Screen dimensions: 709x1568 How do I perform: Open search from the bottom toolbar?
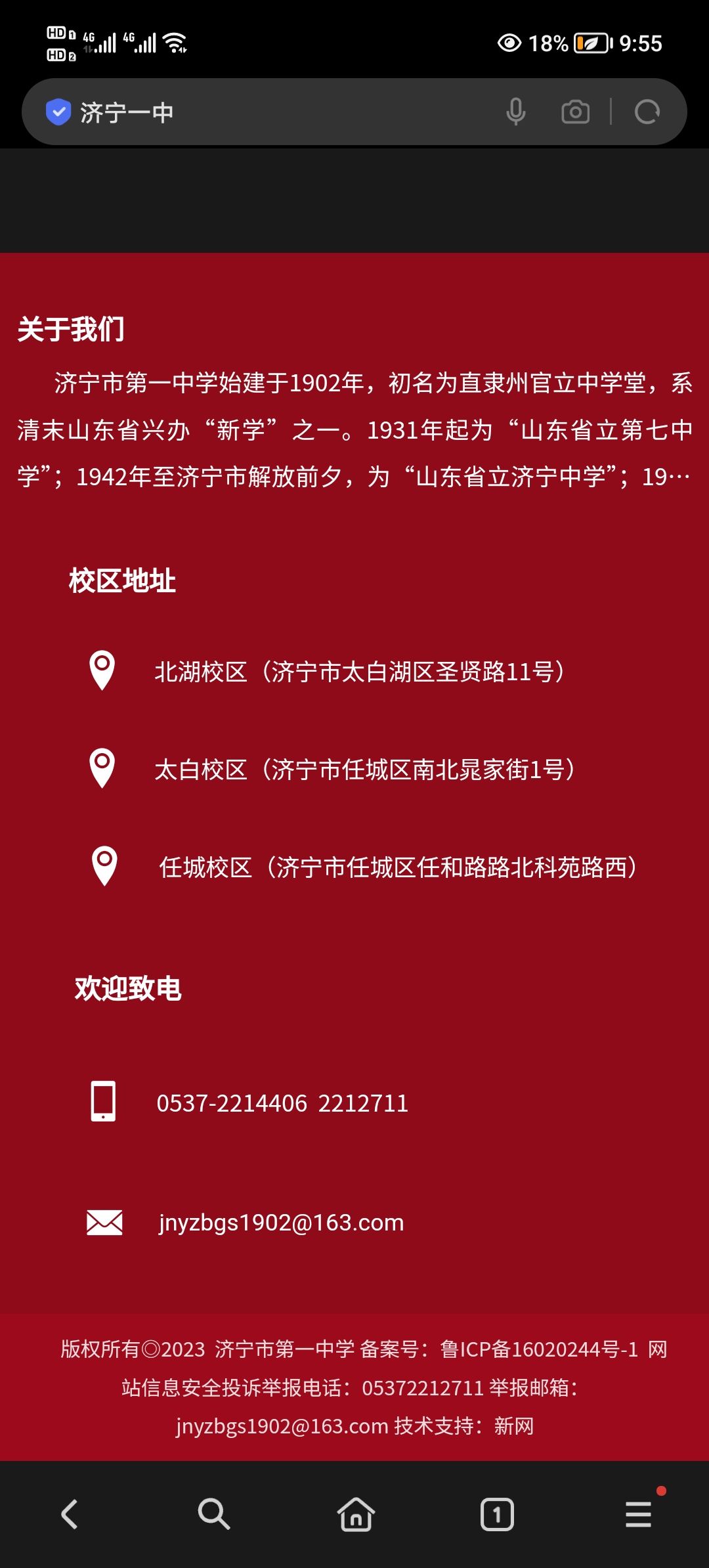point(213,1514)
